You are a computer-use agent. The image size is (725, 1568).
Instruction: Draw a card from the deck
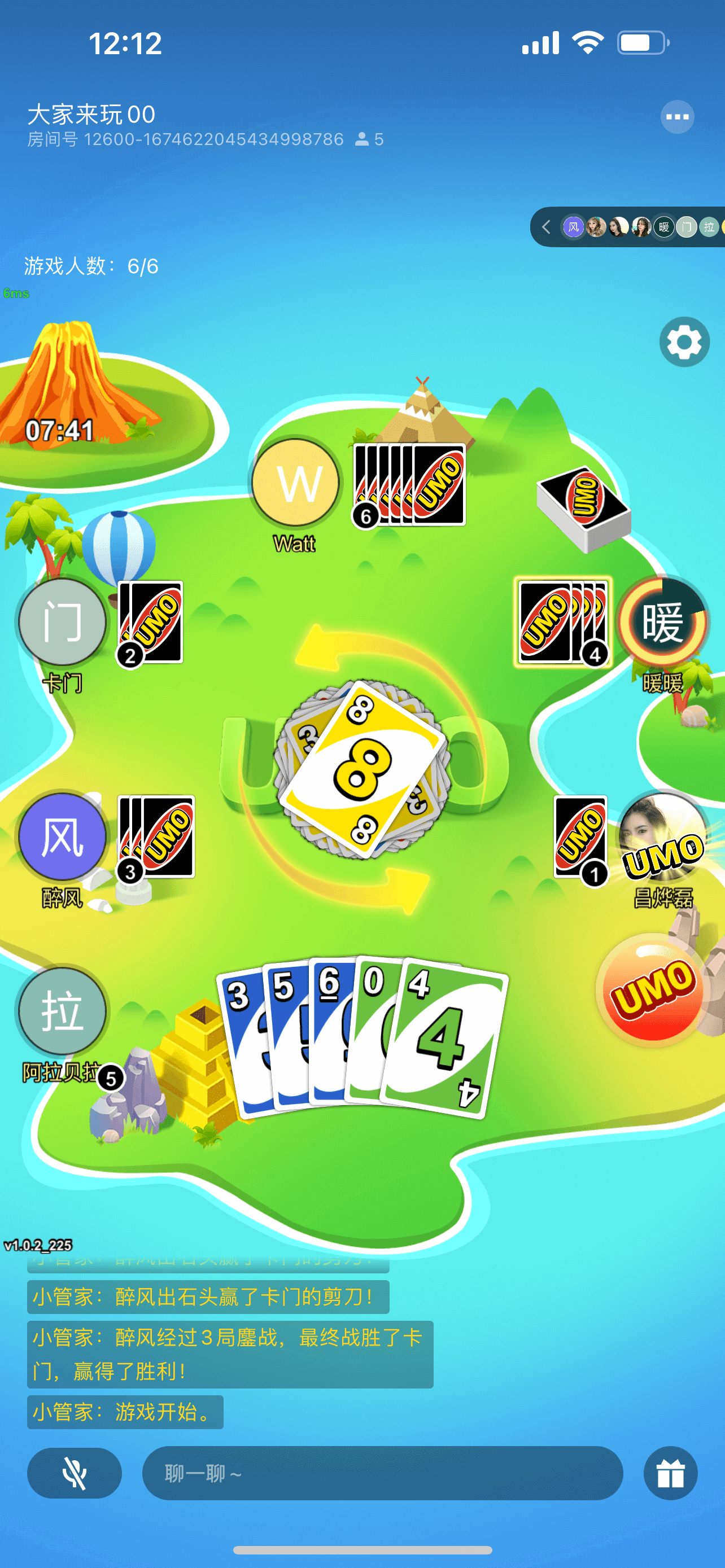click(584, 507)
